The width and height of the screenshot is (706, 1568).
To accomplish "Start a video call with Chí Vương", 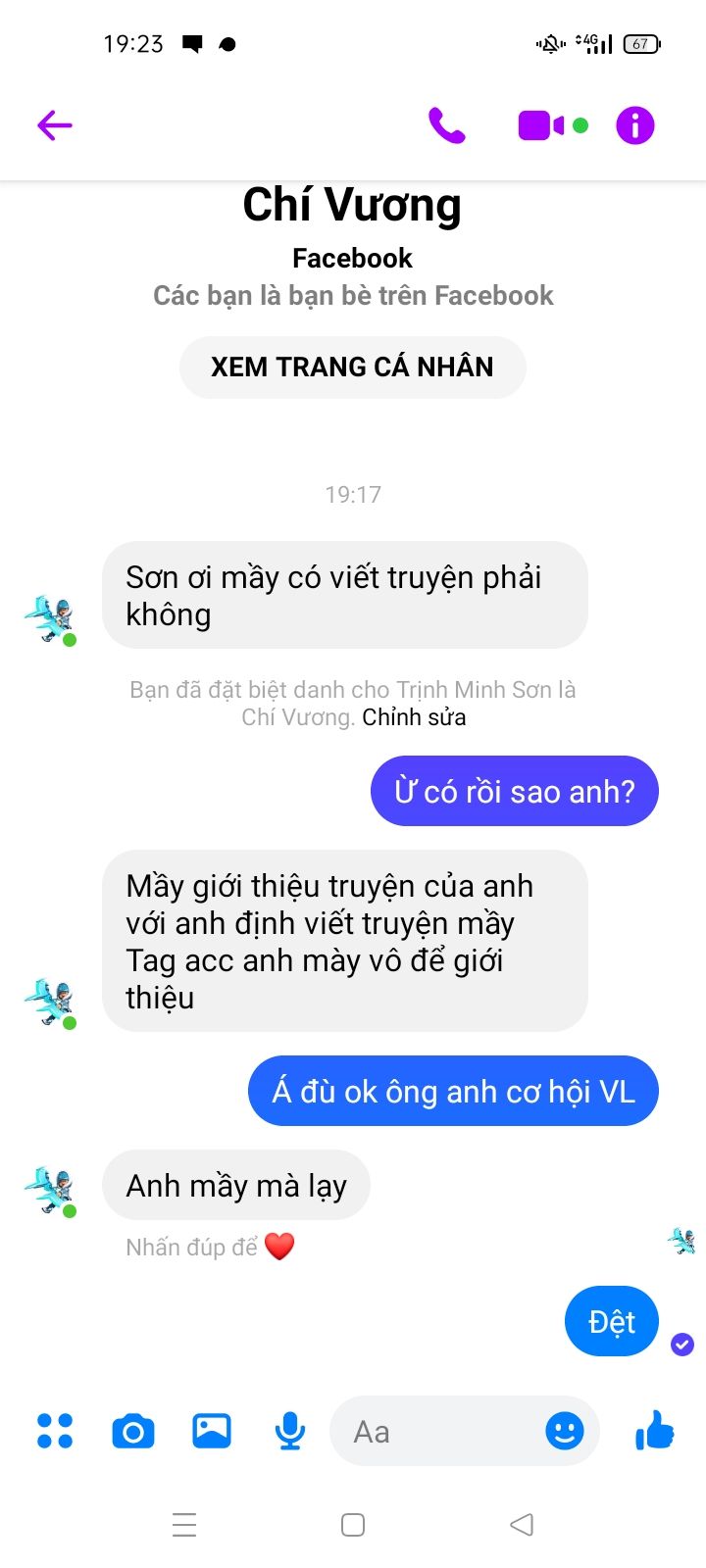I will [541, 125].
